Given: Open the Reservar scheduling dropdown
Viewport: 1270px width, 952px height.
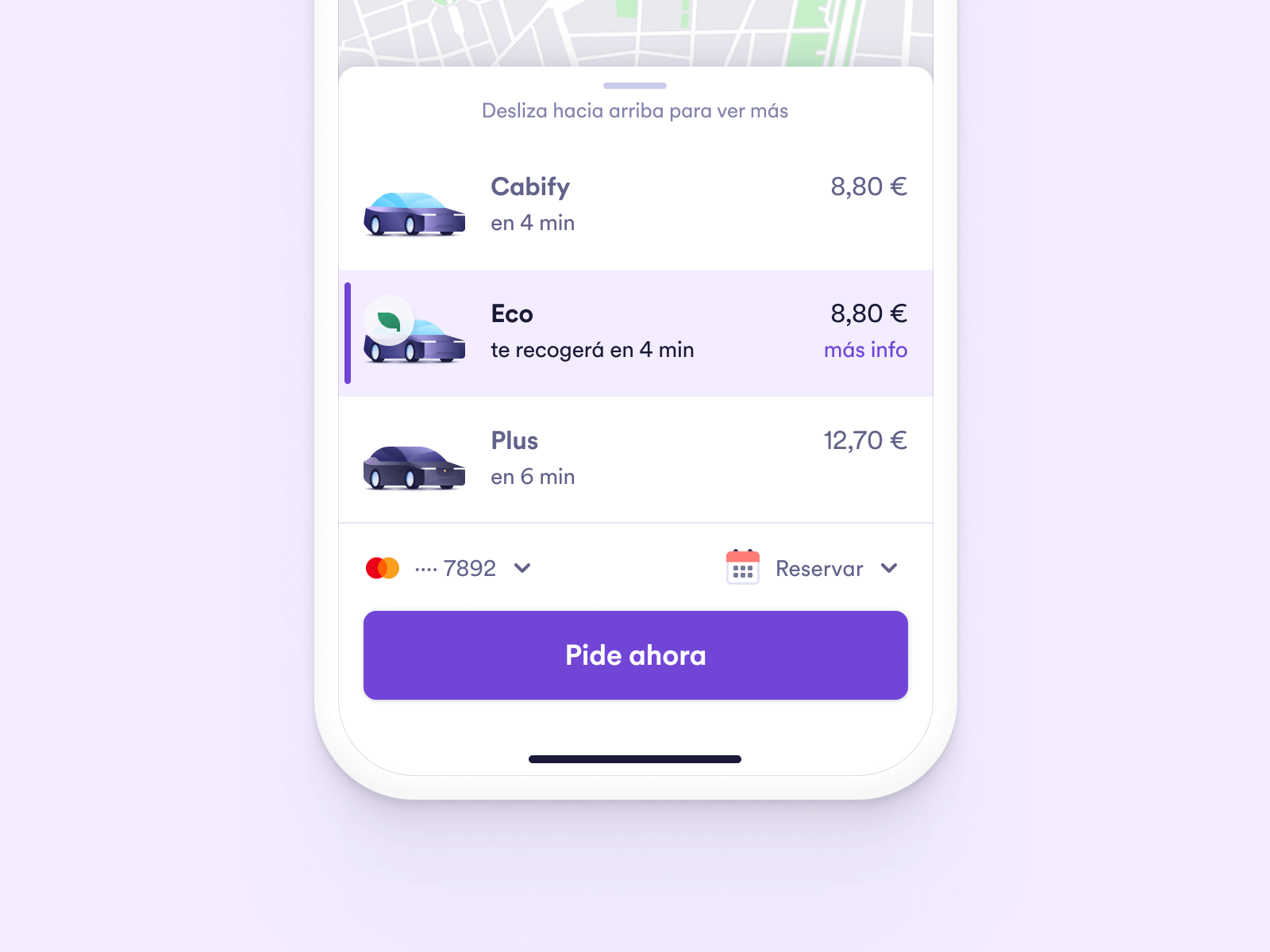Looking at the screenshot, I should click(x=818, y=568).
